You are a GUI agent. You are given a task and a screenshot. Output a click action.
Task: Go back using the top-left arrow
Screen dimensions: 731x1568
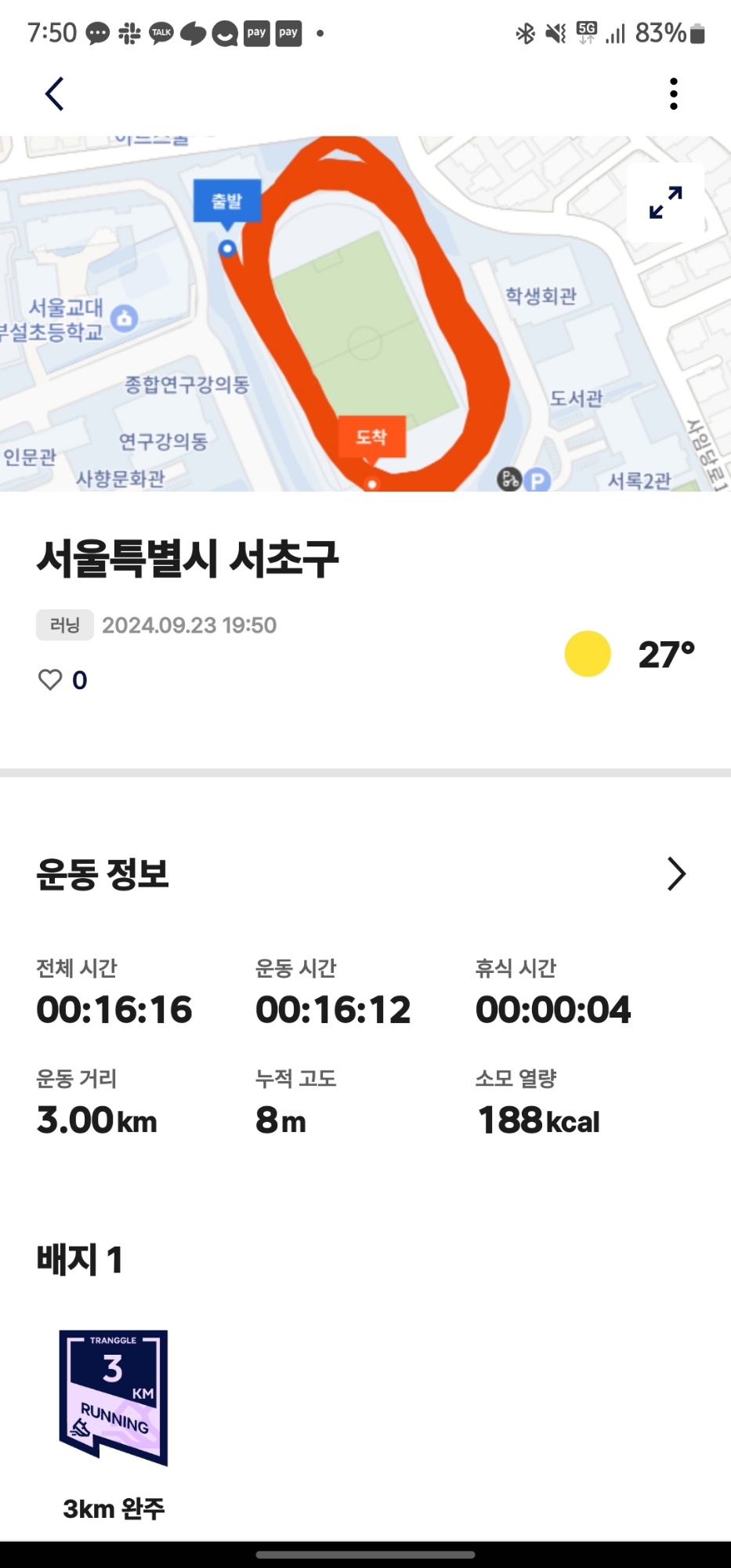click(x=54, y=94)
